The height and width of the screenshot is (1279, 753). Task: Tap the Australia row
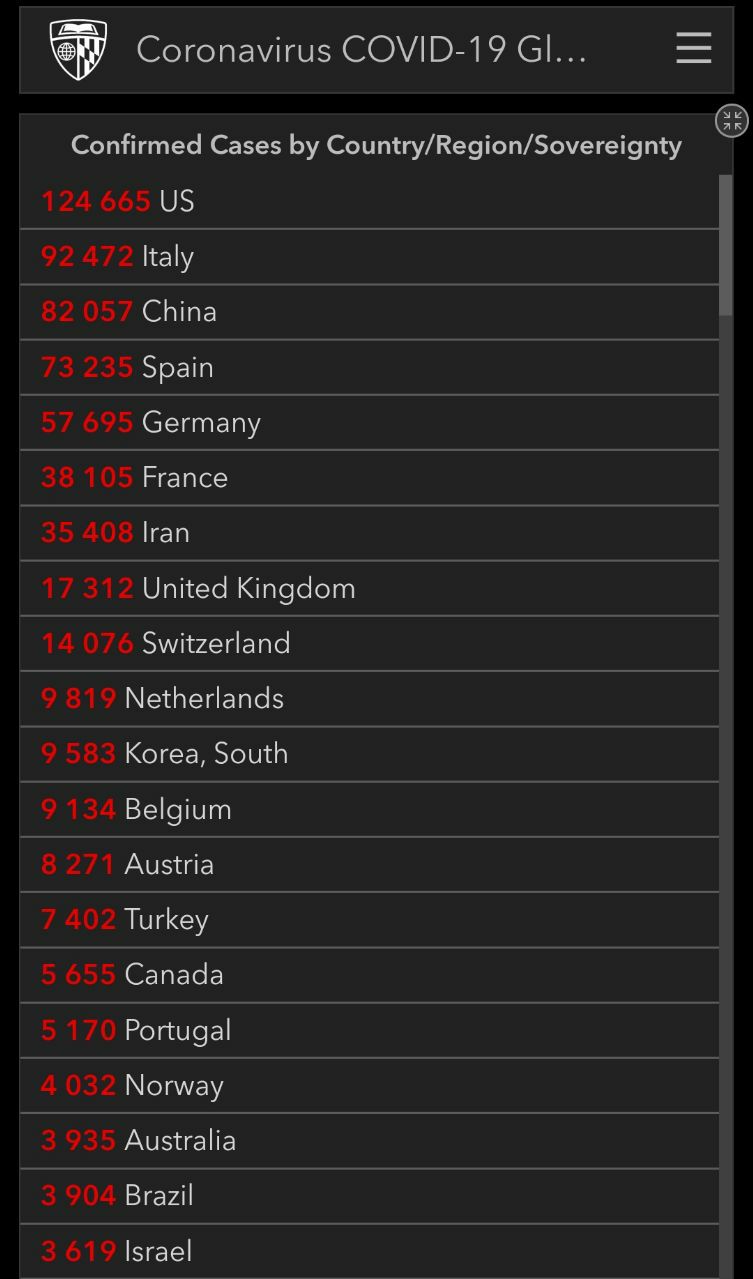[x=369, y=1140]
